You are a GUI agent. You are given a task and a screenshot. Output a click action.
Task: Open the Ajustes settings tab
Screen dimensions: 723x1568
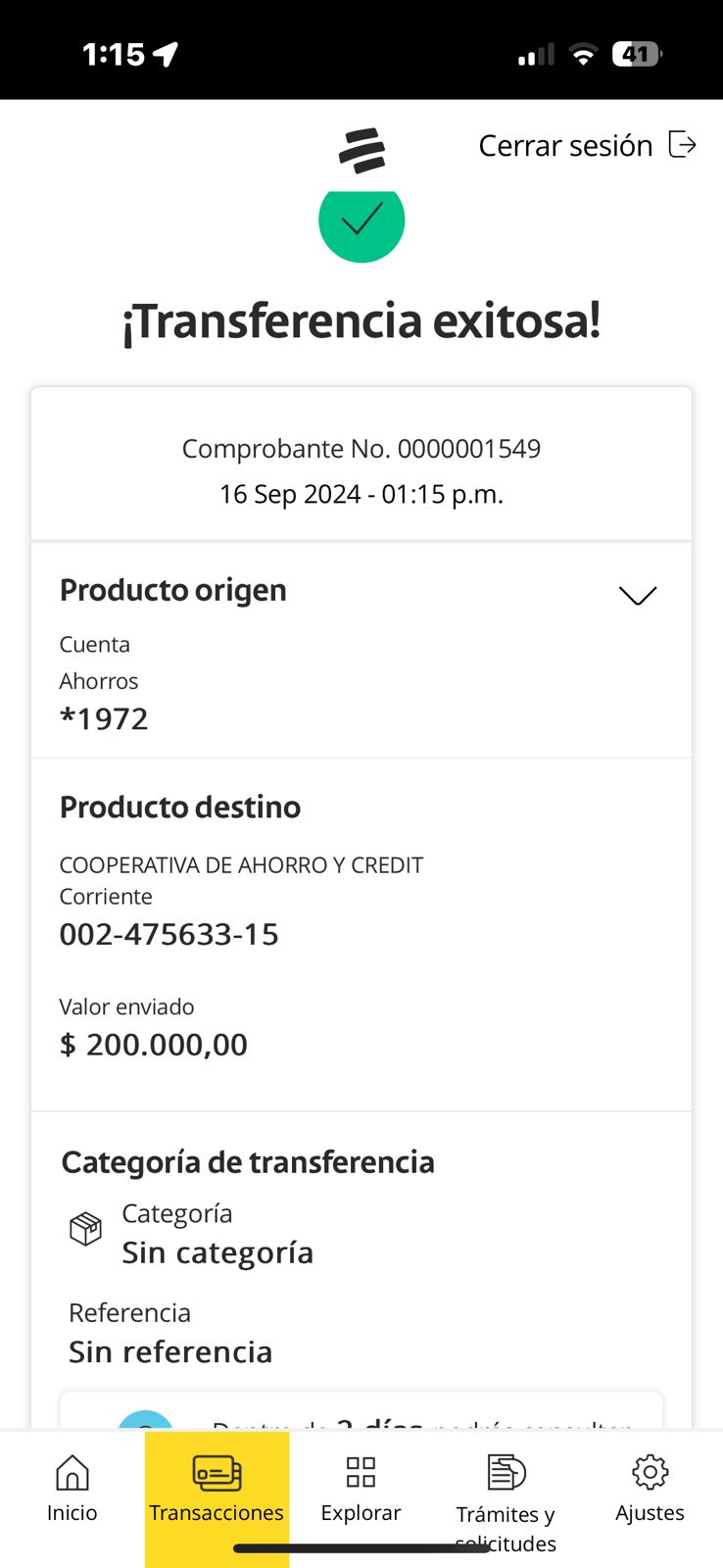(x=650, y=1489)
